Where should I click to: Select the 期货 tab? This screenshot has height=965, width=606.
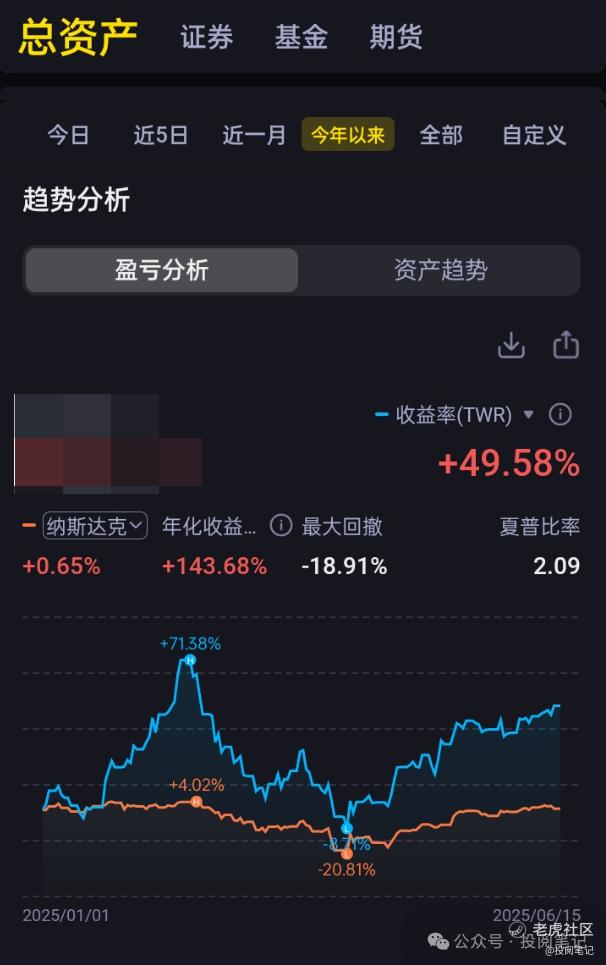[x=396, y=37]
